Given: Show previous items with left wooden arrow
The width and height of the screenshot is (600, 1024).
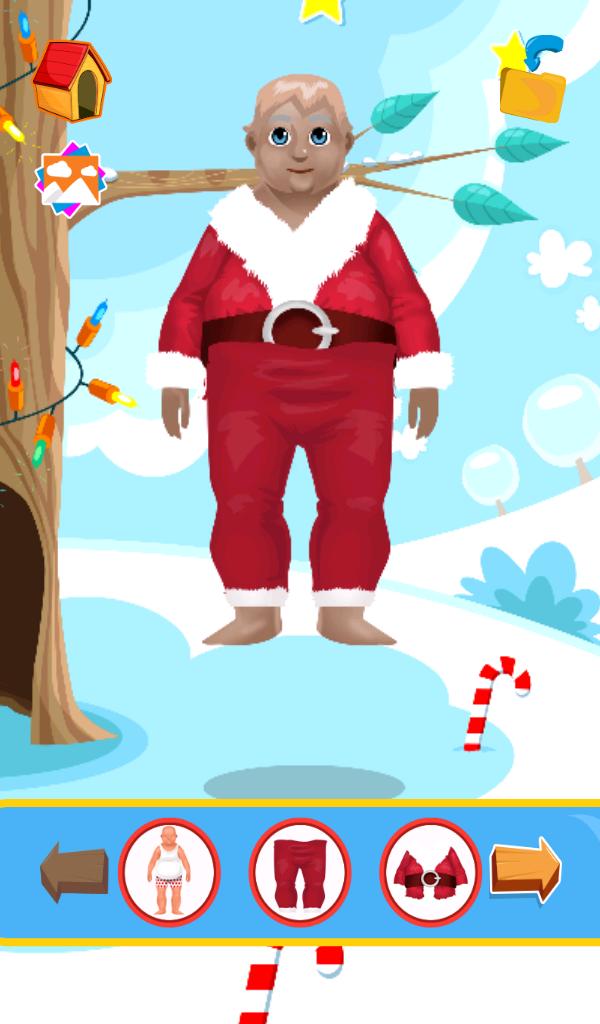Looking at the screenshot, I should coord(75,871).
